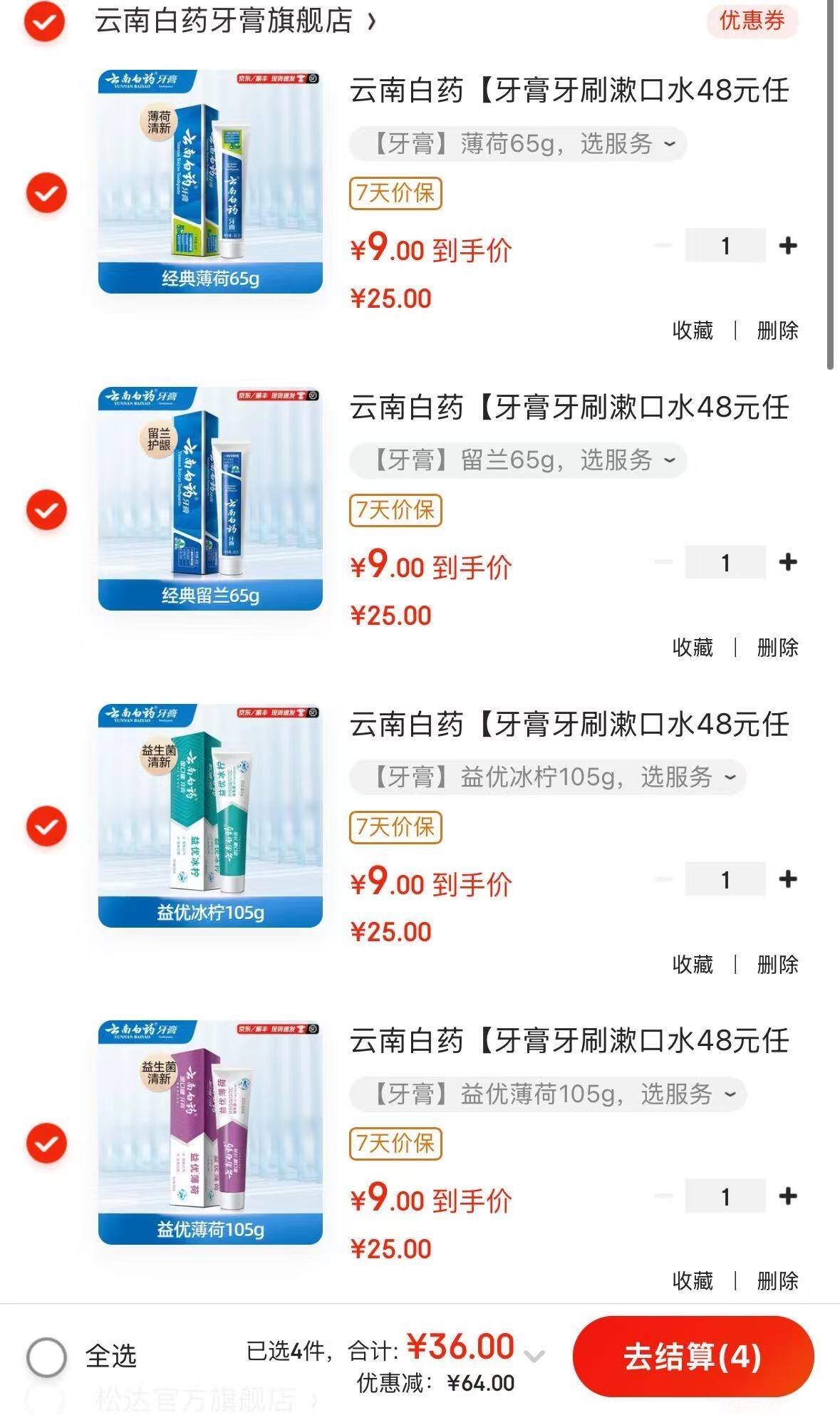Expand the 合计 price details arrow
This screenshot has width=840, height=1415.
[534, 1354]
